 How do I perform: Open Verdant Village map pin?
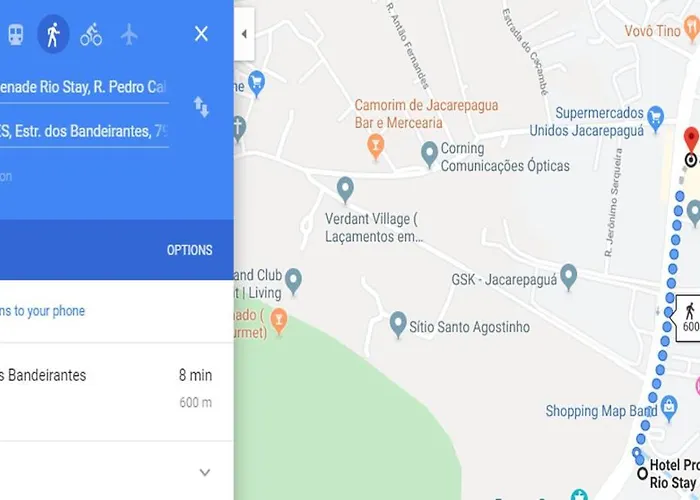[x=346, y=187]
